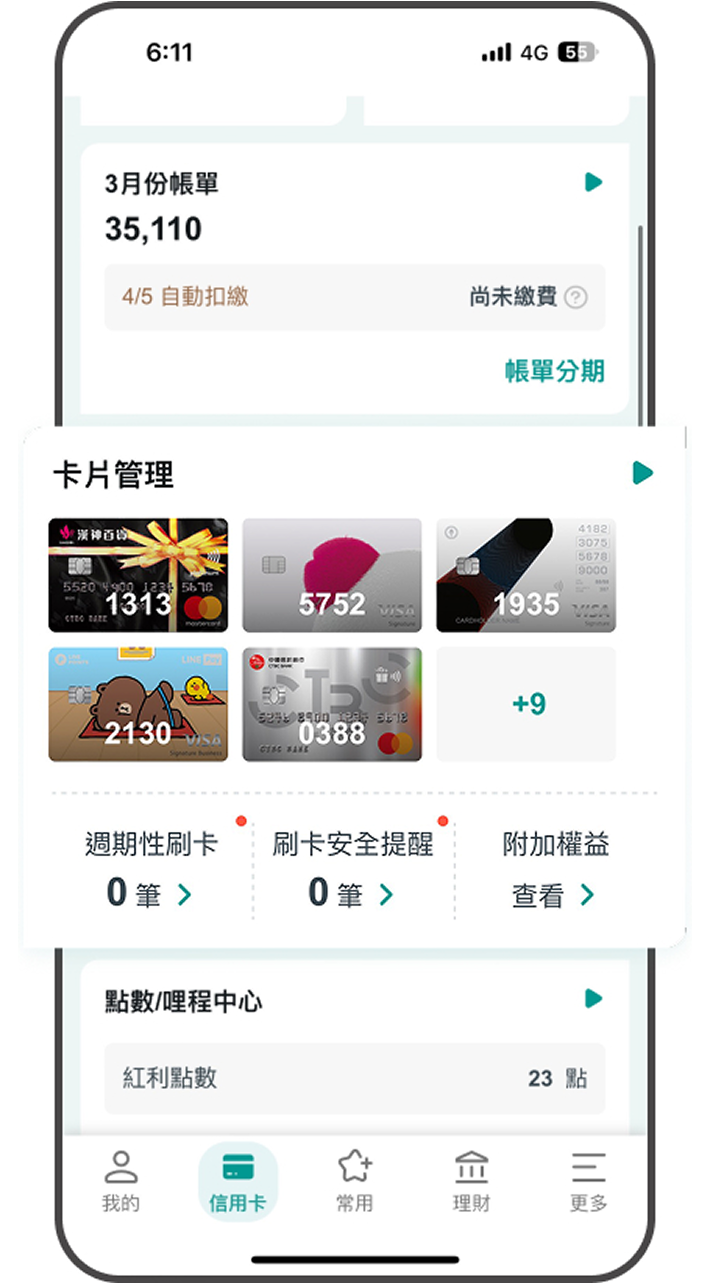
Task: Select the card ending in 1313
Action: coord(138,575)
